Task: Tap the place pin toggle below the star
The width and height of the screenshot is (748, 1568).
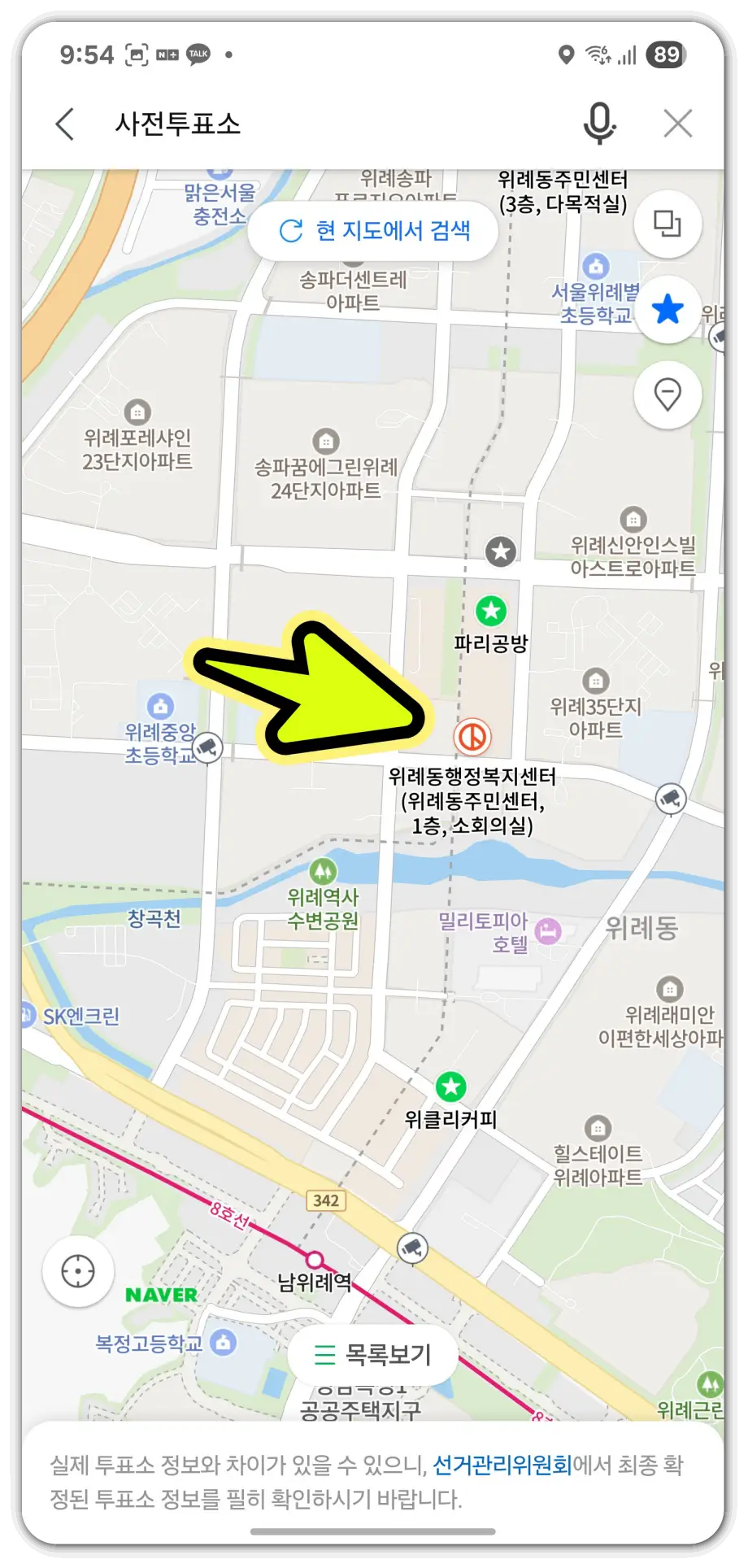Action: coord(667,393)
